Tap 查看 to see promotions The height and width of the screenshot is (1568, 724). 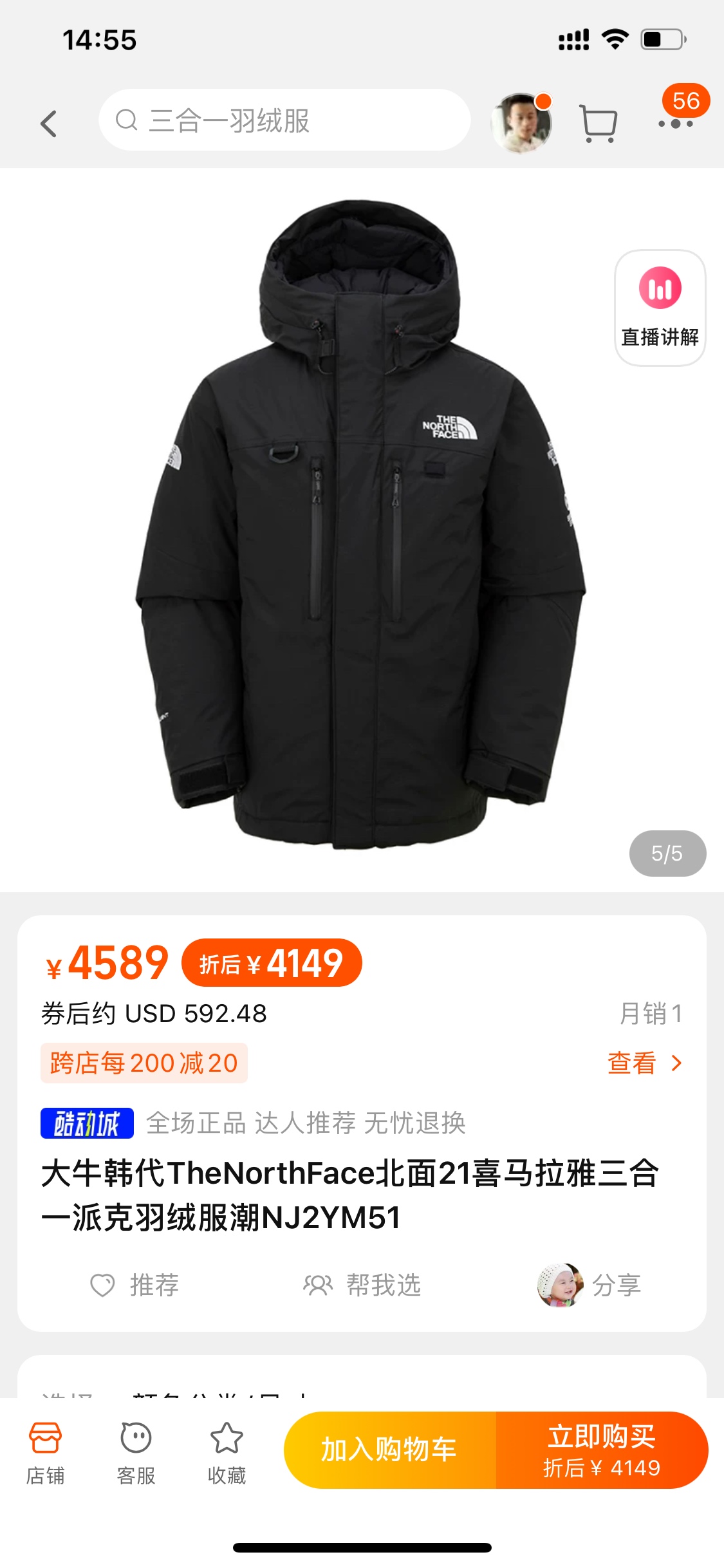644,1063
